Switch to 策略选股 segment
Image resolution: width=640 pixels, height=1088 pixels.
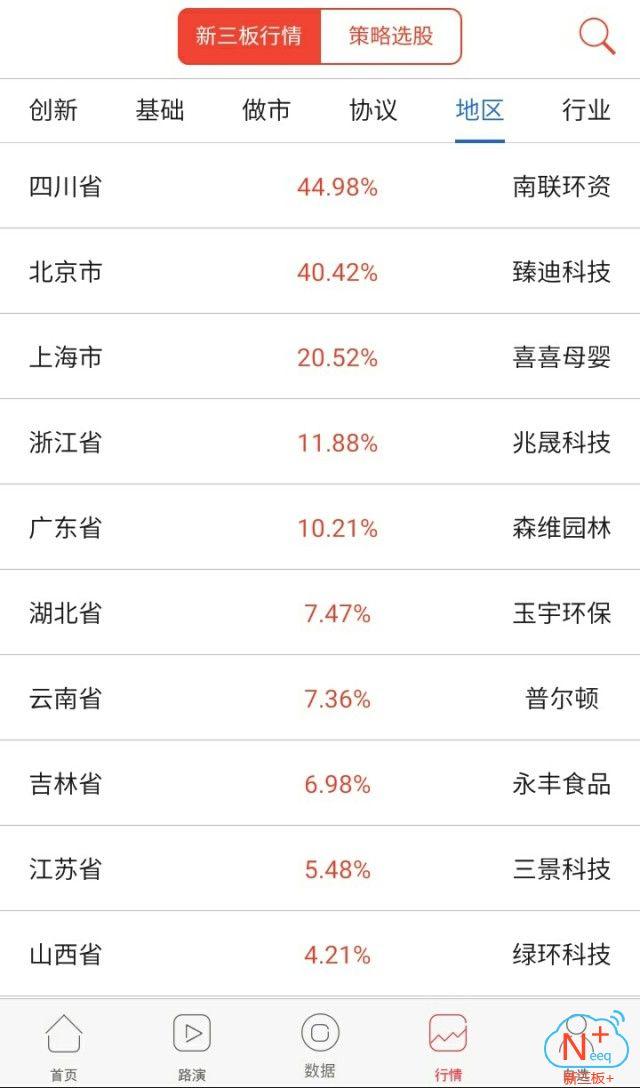pyautogui.click(x=391, y=37)
